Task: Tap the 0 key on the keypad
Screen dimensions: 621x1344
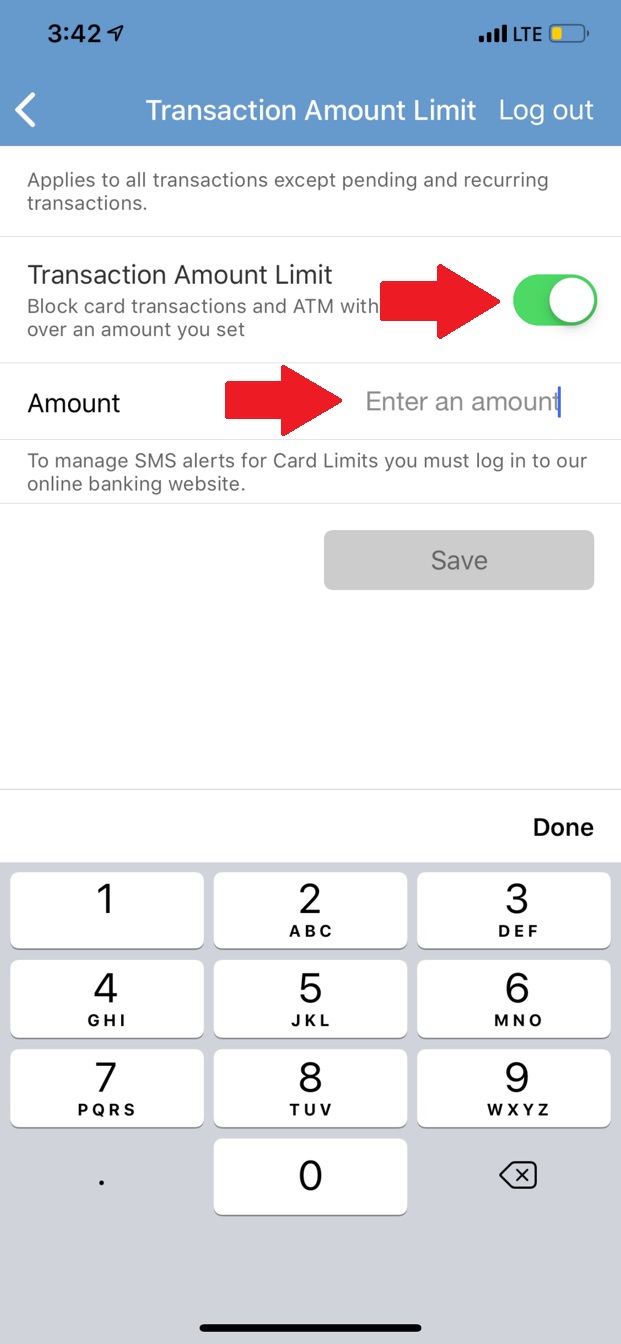Action: point(310,1176)
